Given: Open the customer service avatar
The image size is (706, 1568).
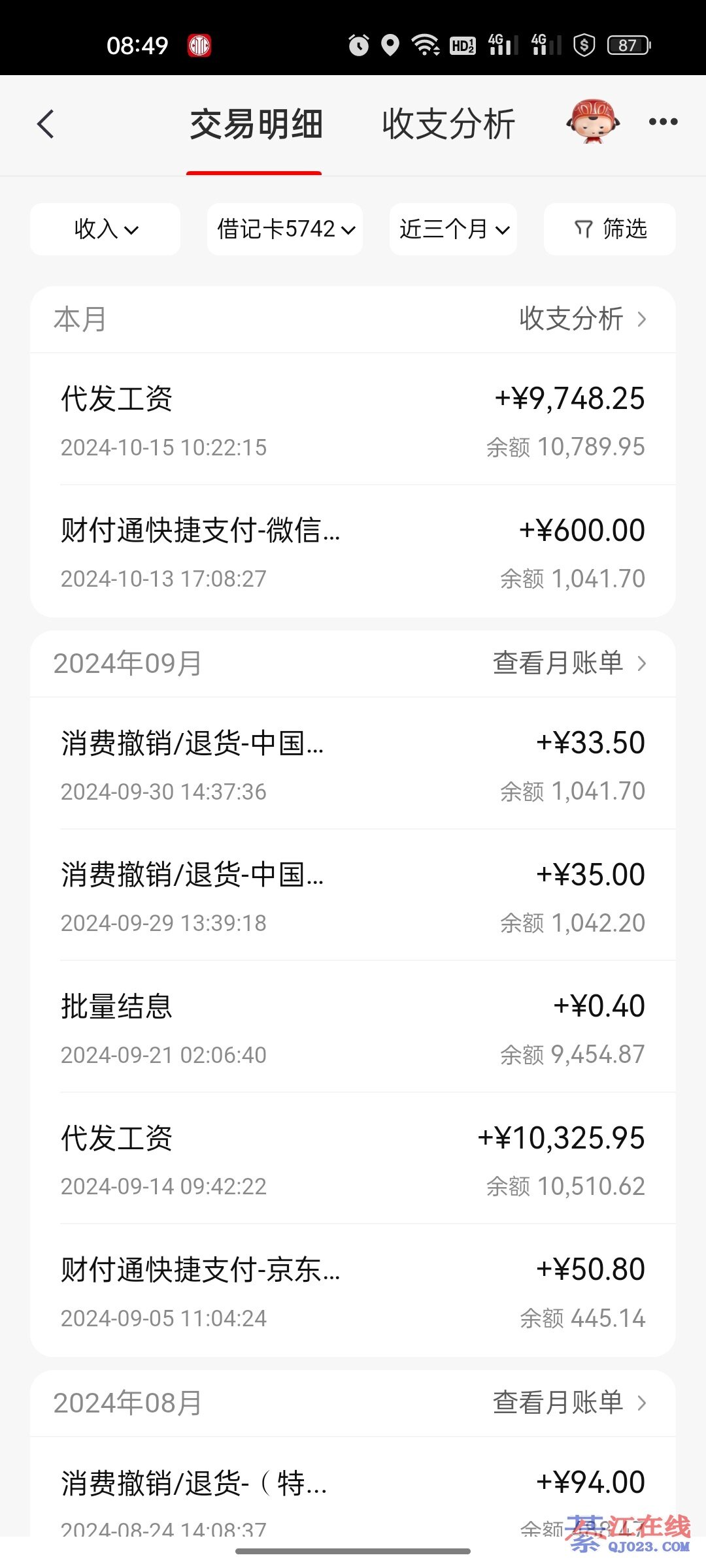Looking at the screenshot, I should 592,122.
